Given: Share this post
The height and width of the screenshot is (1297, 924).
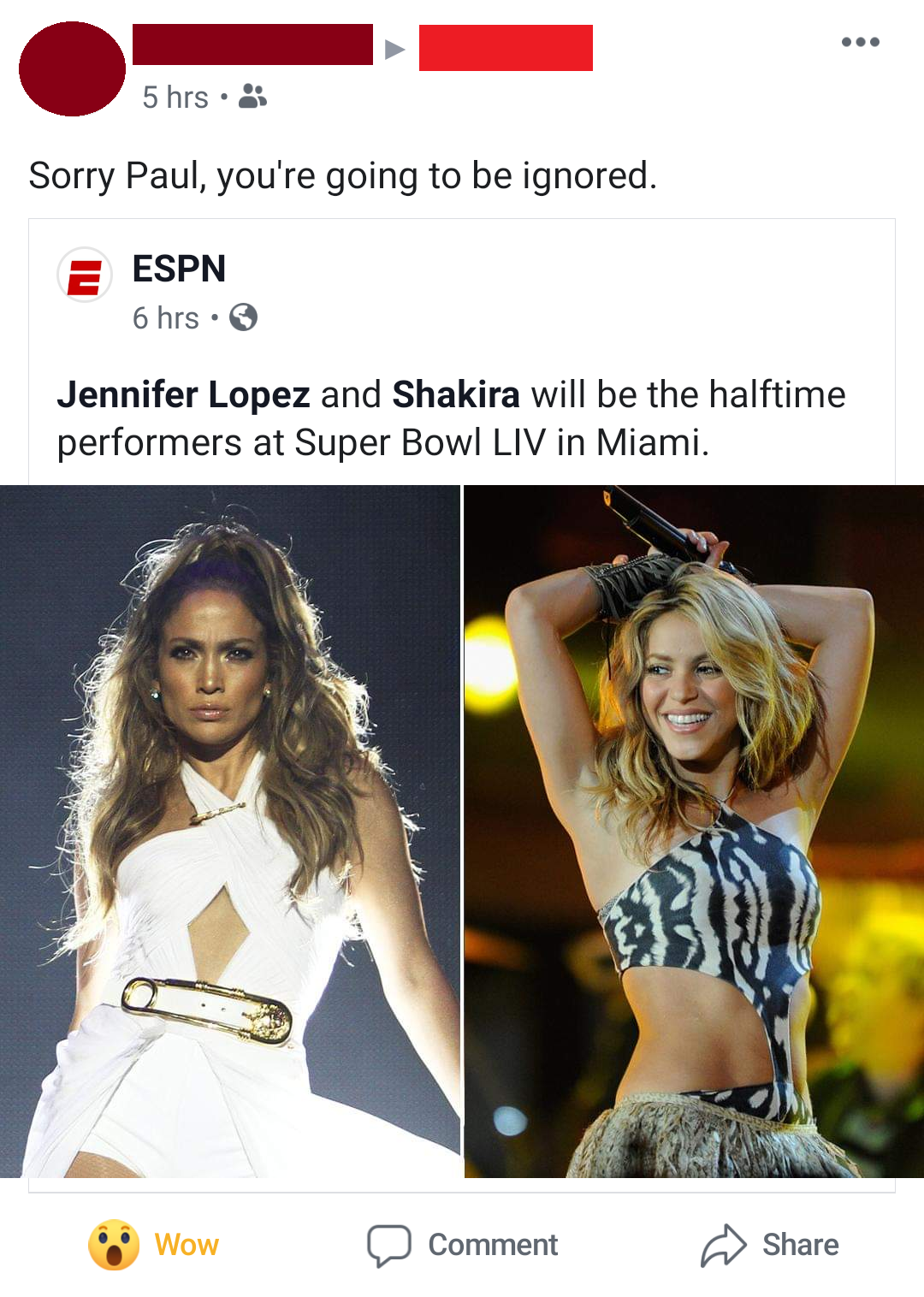Looking at the screenshot, I should (x=770, y=1245).
